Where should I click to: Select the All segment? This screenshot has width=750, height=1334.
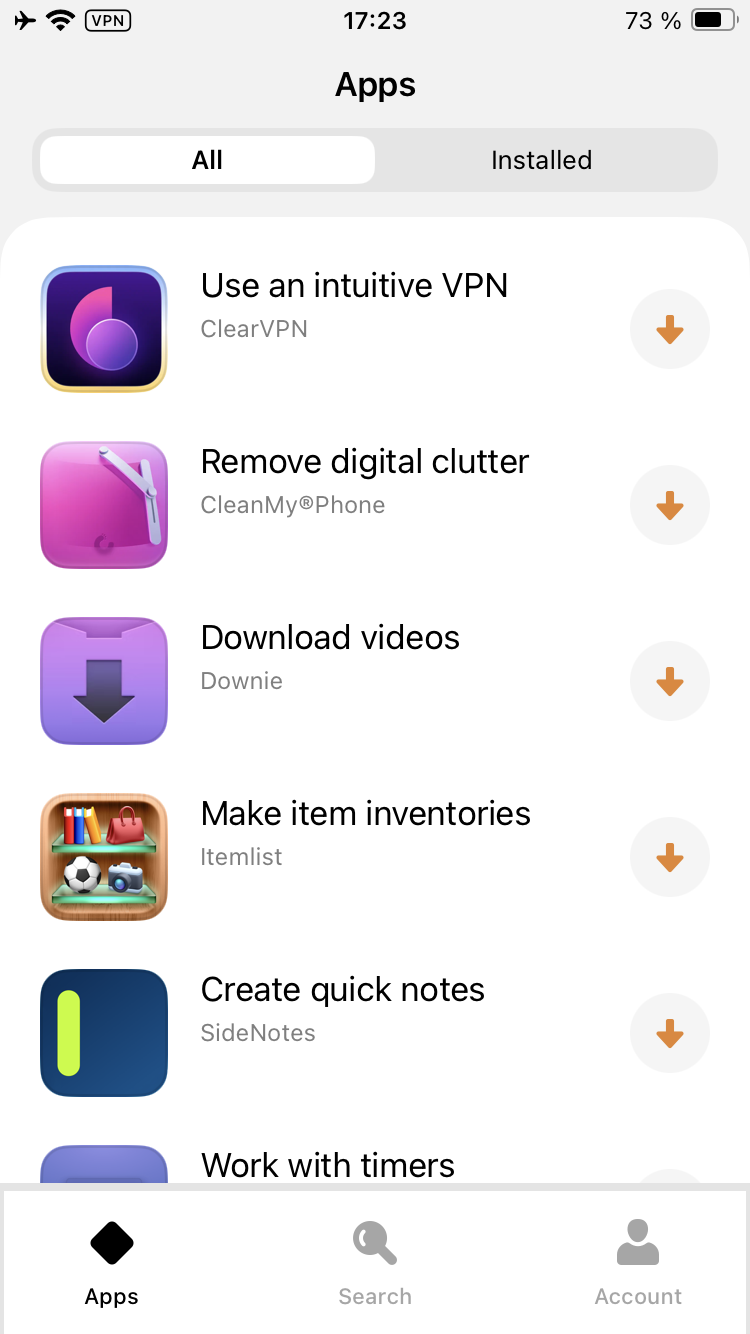point(208,160)
